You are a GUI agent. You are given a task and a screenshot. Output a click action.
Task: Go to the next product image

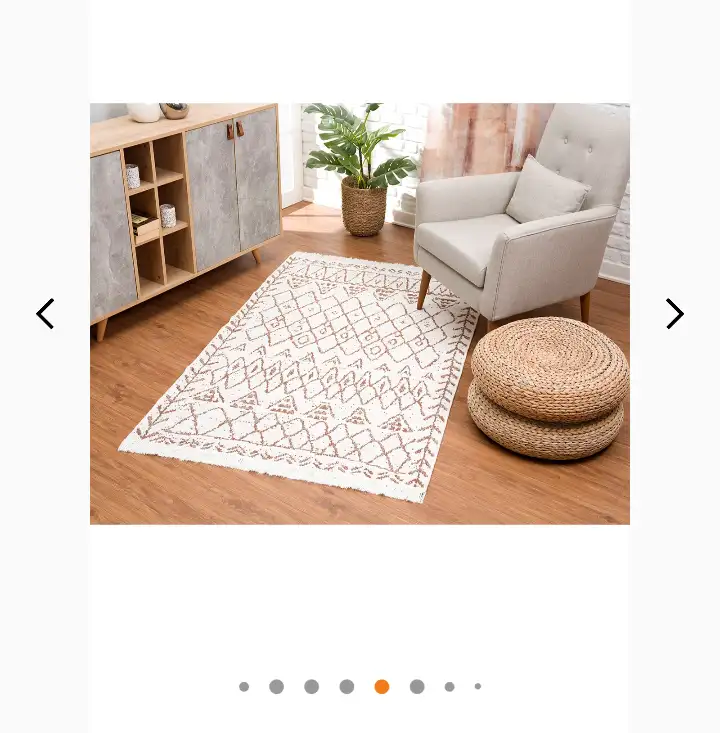(675, 314)
